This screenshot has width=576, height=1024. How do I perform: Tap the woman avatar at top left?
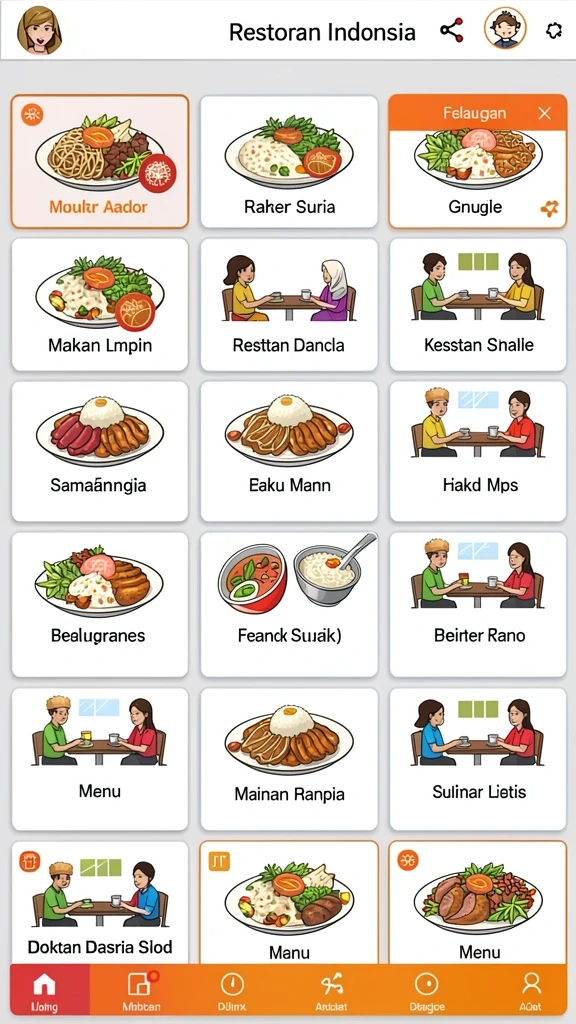click(39, 29)
